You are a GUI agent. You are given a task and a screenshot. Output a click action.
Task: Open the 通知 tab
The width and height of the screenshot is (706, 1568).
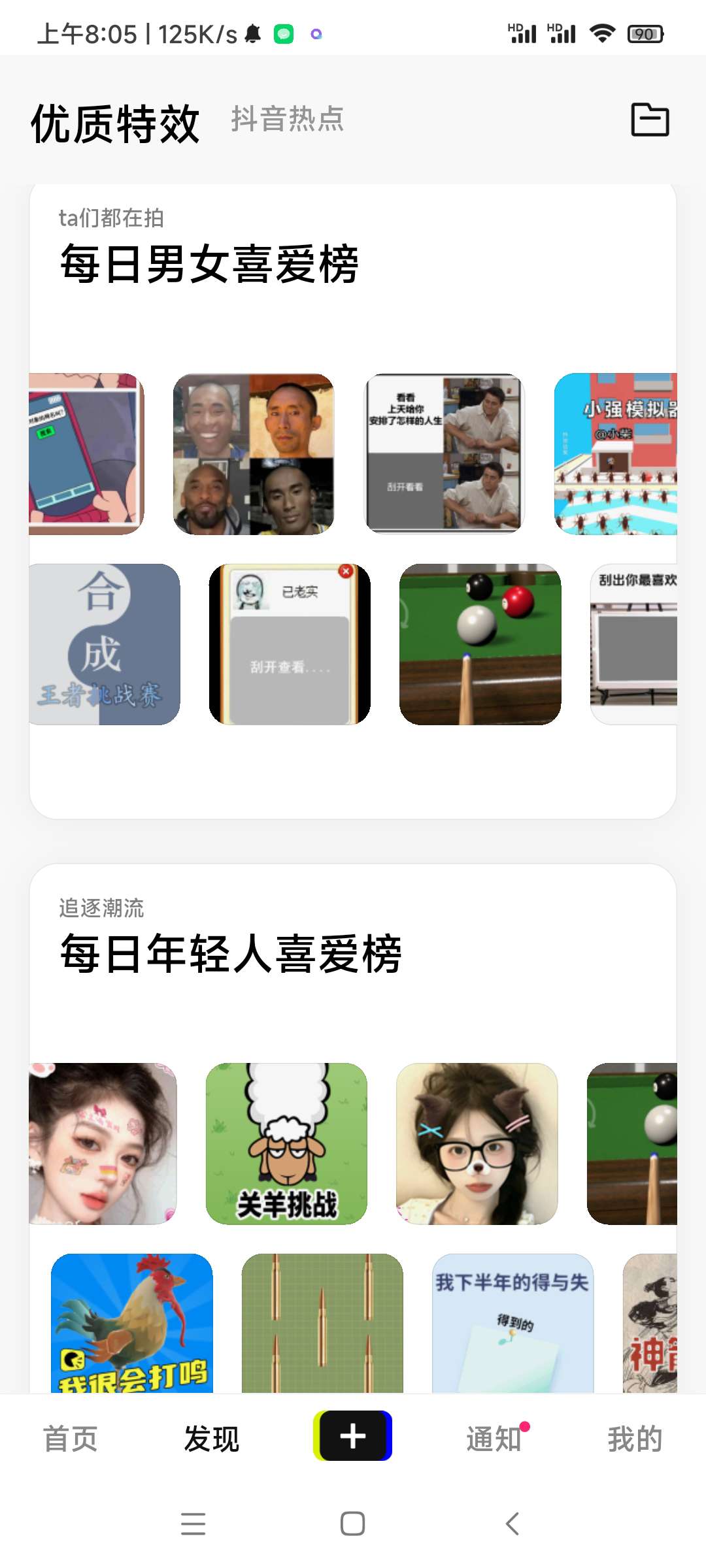click(x=494, y=1439)
